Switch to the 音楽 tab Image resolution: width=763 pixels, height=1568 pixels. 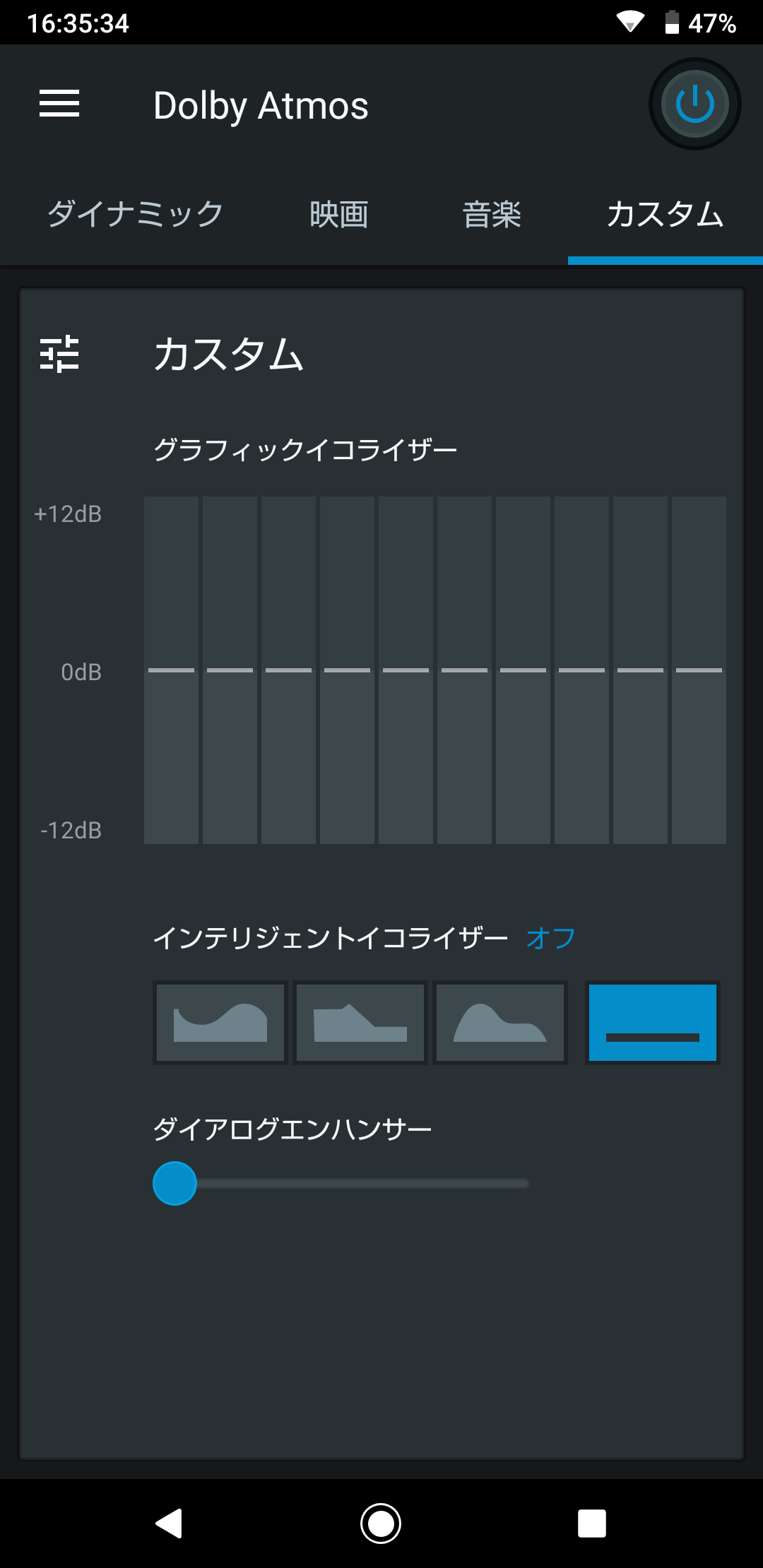click(x=492, y=214)
